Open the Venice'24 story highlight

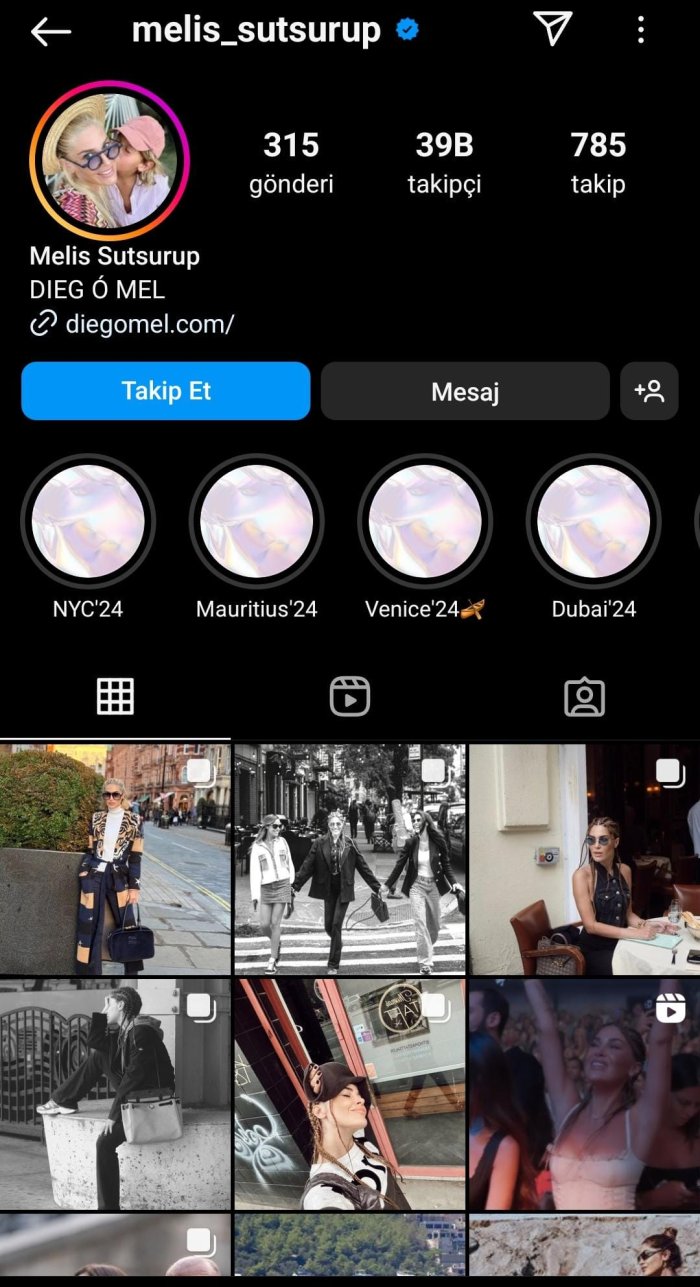coord(425,521)
